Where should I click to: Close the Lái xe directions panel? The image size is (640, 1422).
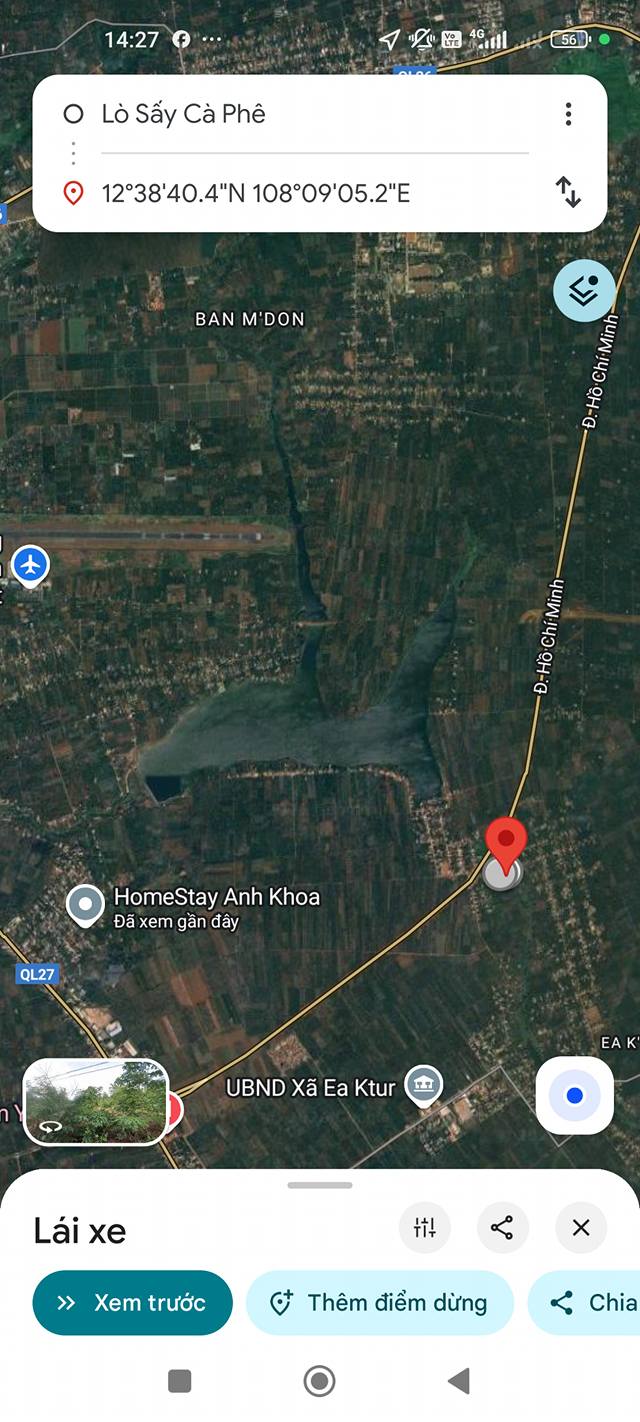point(581,1228)
